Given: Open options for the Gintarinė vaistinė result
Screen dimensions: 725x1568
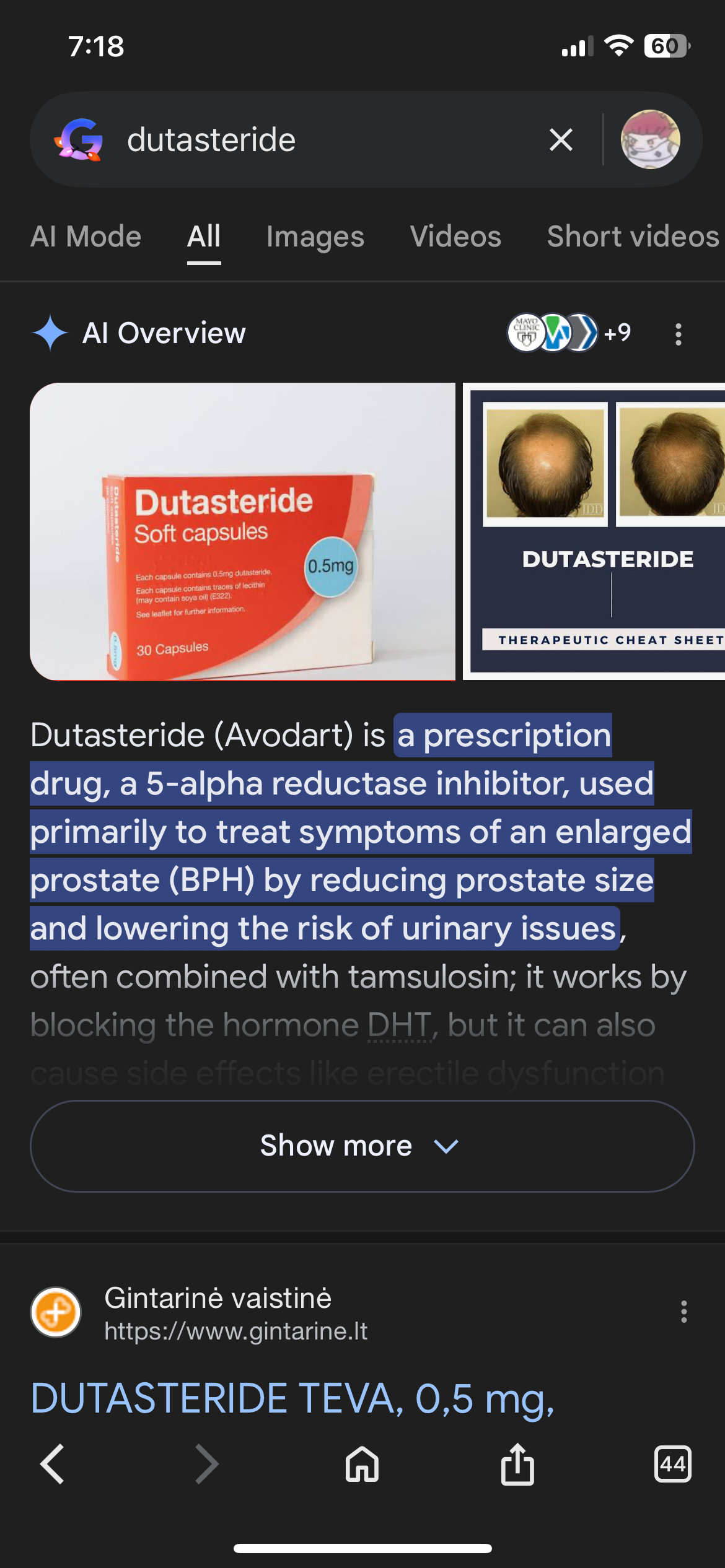Looking at the screenshot, I should coord(683,1312).
